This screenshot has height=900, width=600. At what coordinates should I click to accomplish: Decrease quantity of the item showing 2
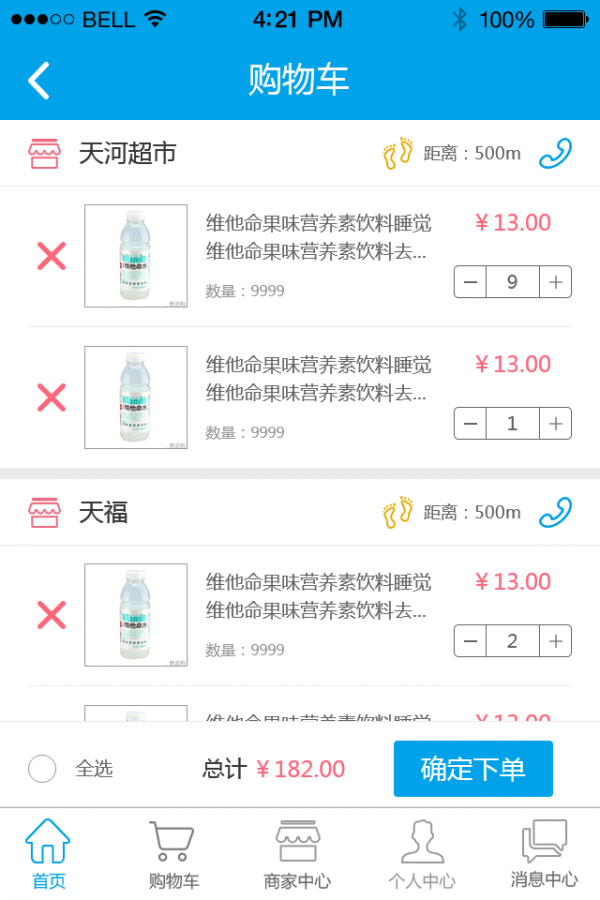click(x=471, y=641)
